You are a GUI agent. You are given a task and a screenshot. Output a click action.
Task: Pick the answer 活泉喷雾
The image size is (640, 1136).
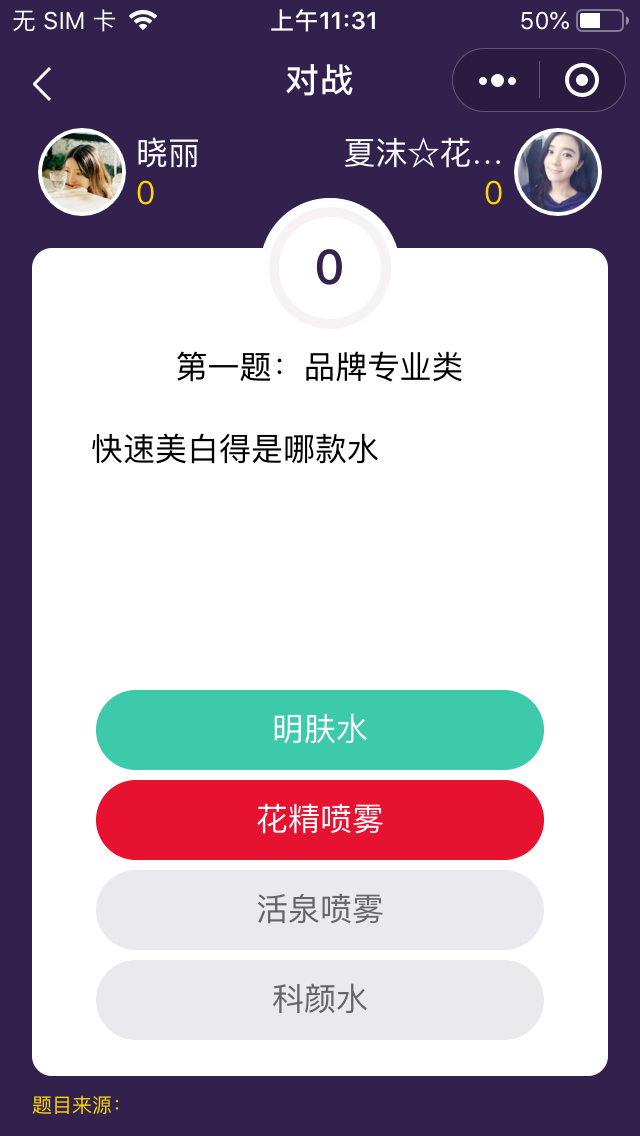320,910
